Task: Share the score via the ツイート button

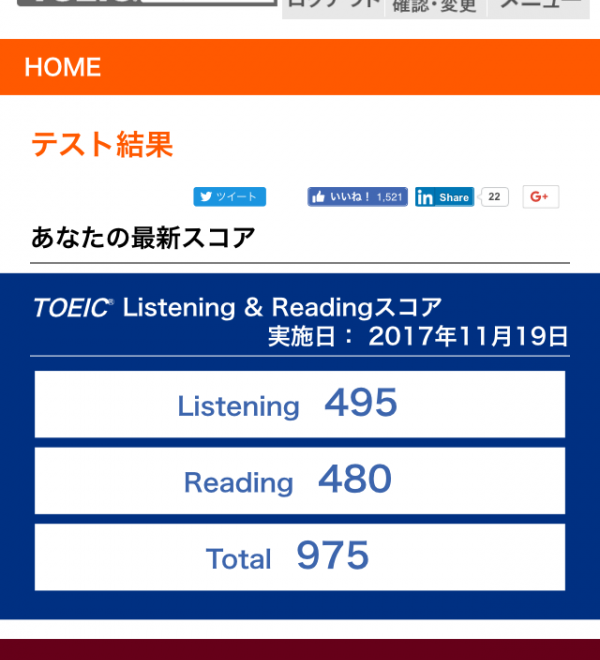Action: click(x=230, y=197)
